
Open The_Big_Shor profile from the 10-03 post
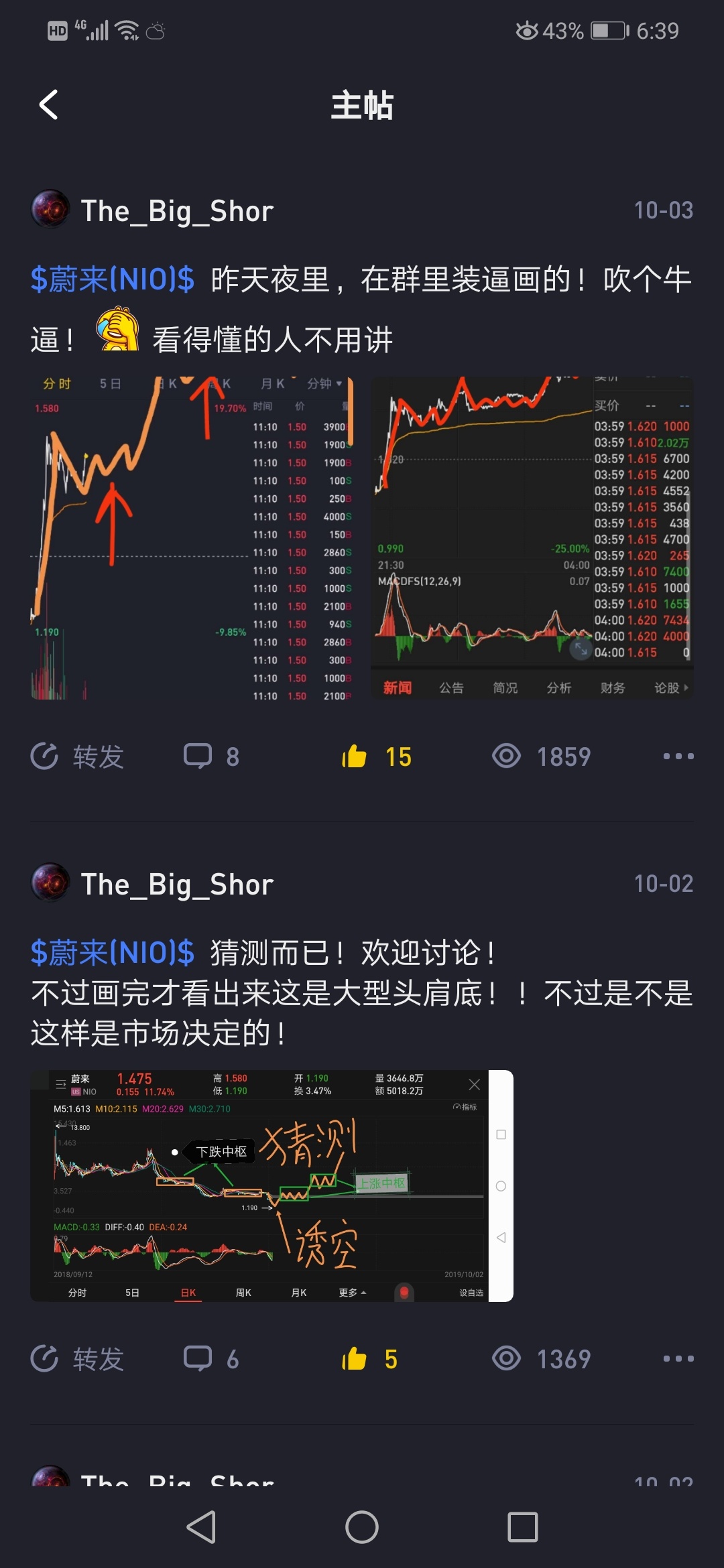pos(176,211)
